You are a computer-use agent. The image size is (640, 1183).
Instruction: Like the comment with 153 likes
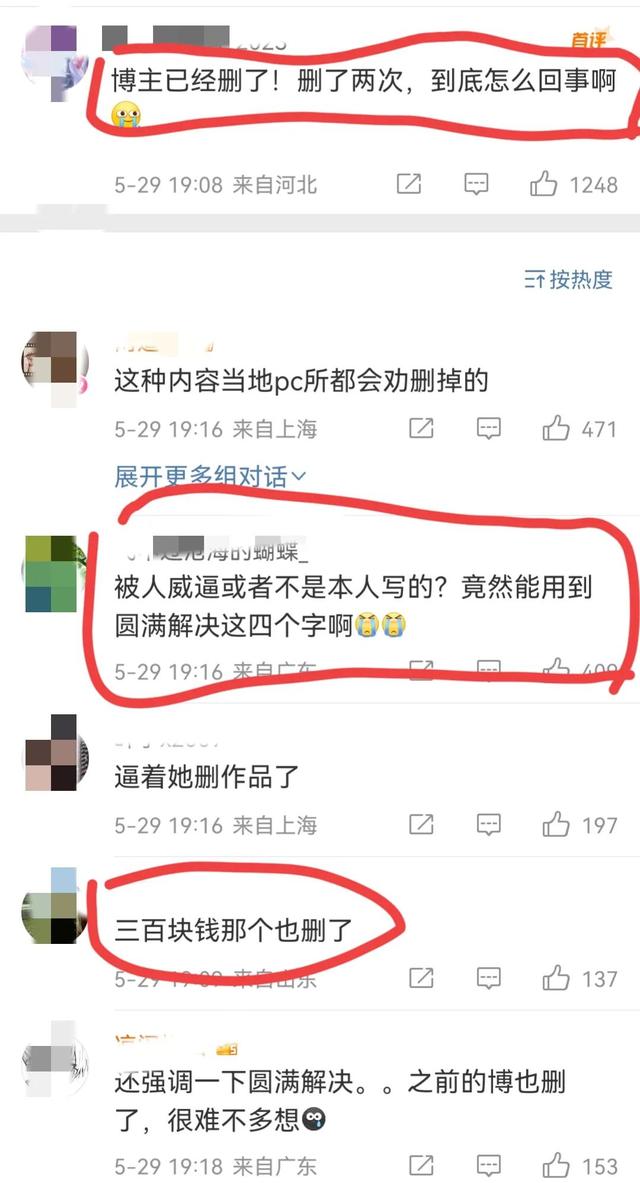(556, 1166)
